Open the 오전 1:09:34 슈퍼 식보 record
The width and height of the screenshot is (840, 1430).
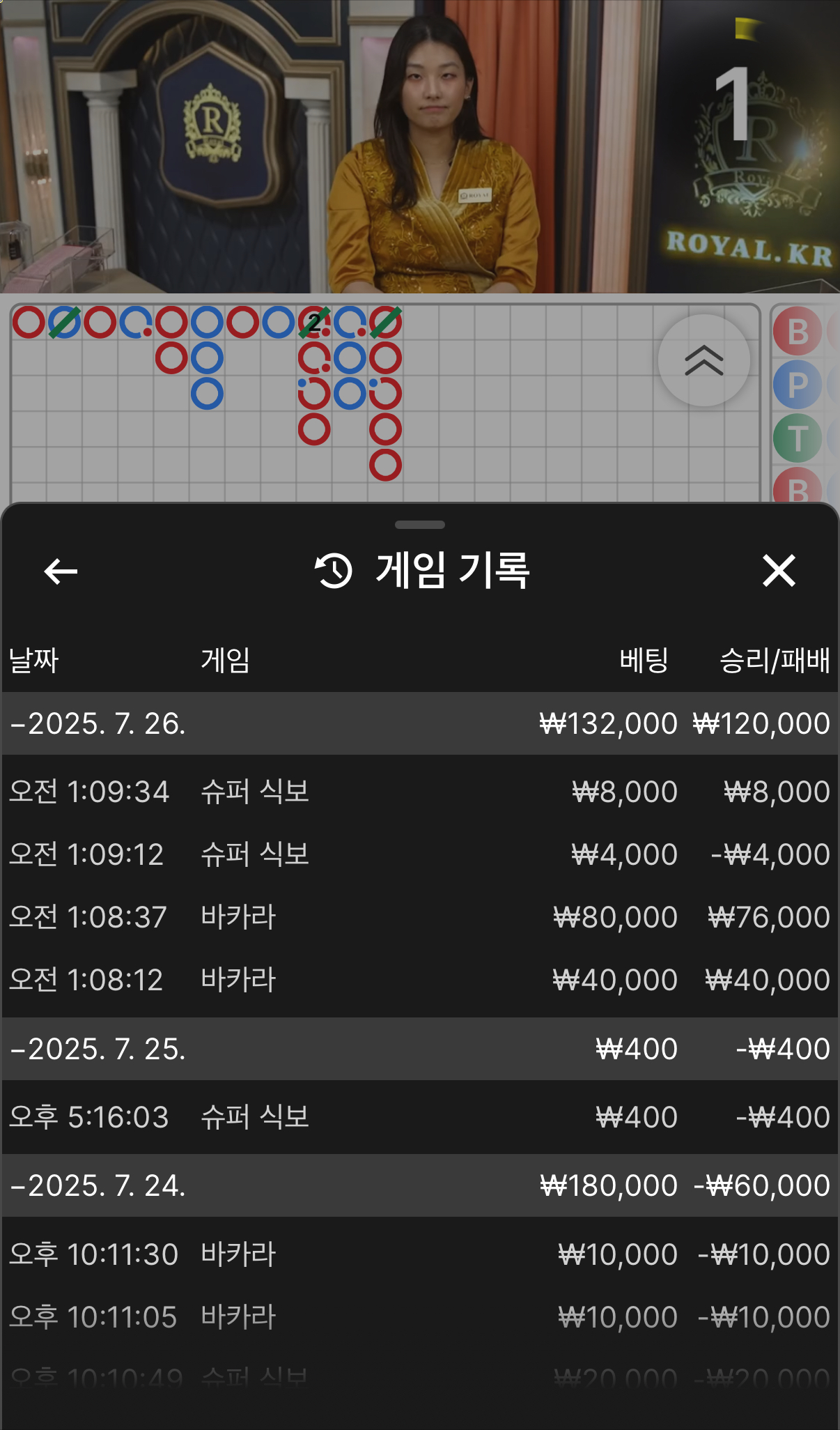click(418, 792)
